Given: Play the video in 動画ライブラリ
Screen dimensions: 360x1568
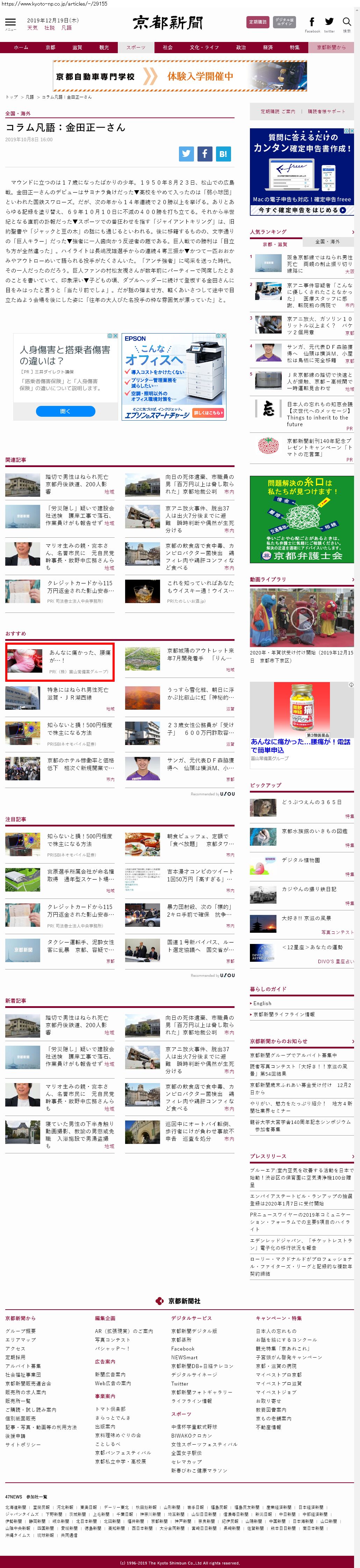Looking at the screenshot, I should click(x=302, y=618).
